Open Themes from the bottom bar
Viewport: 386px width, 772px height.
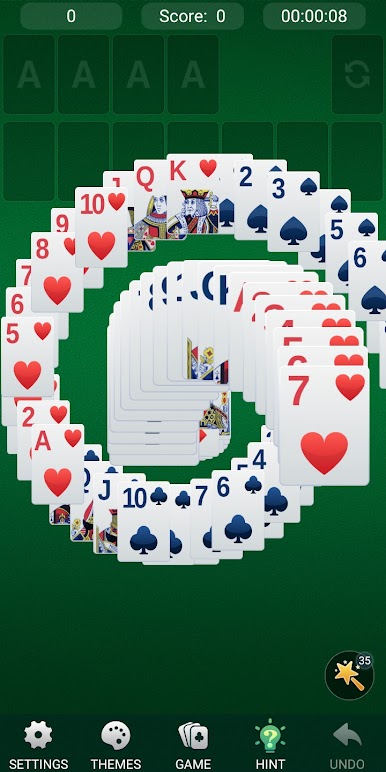[x=116, y=743]
